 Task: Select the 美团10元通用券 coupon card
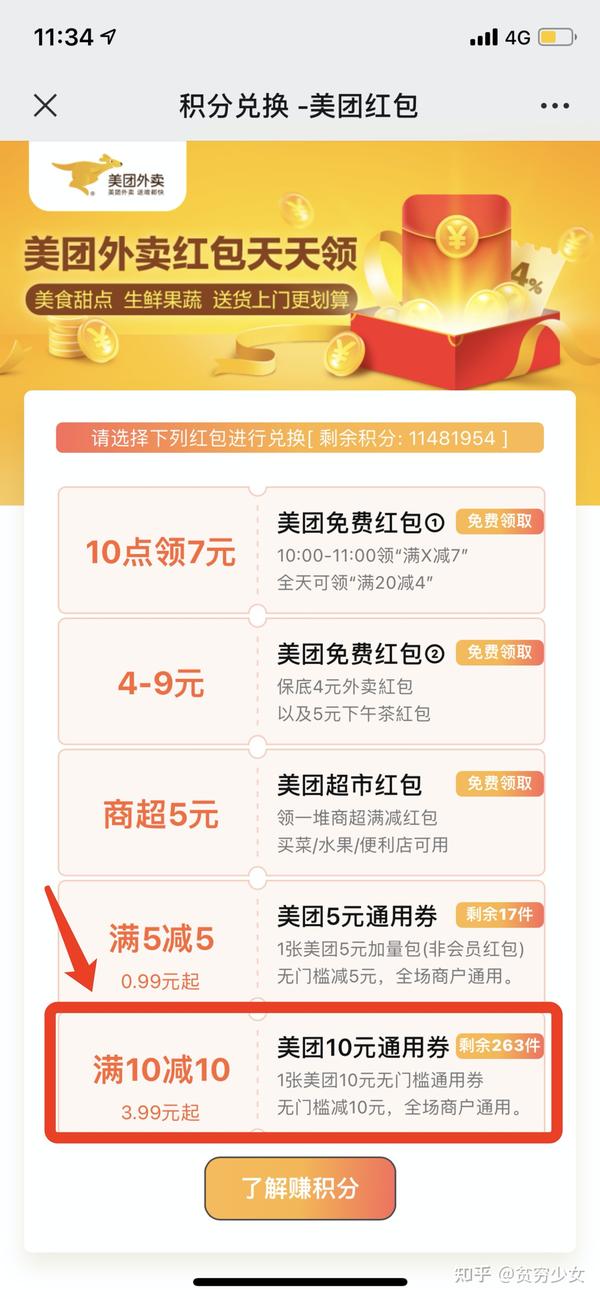301,1071
